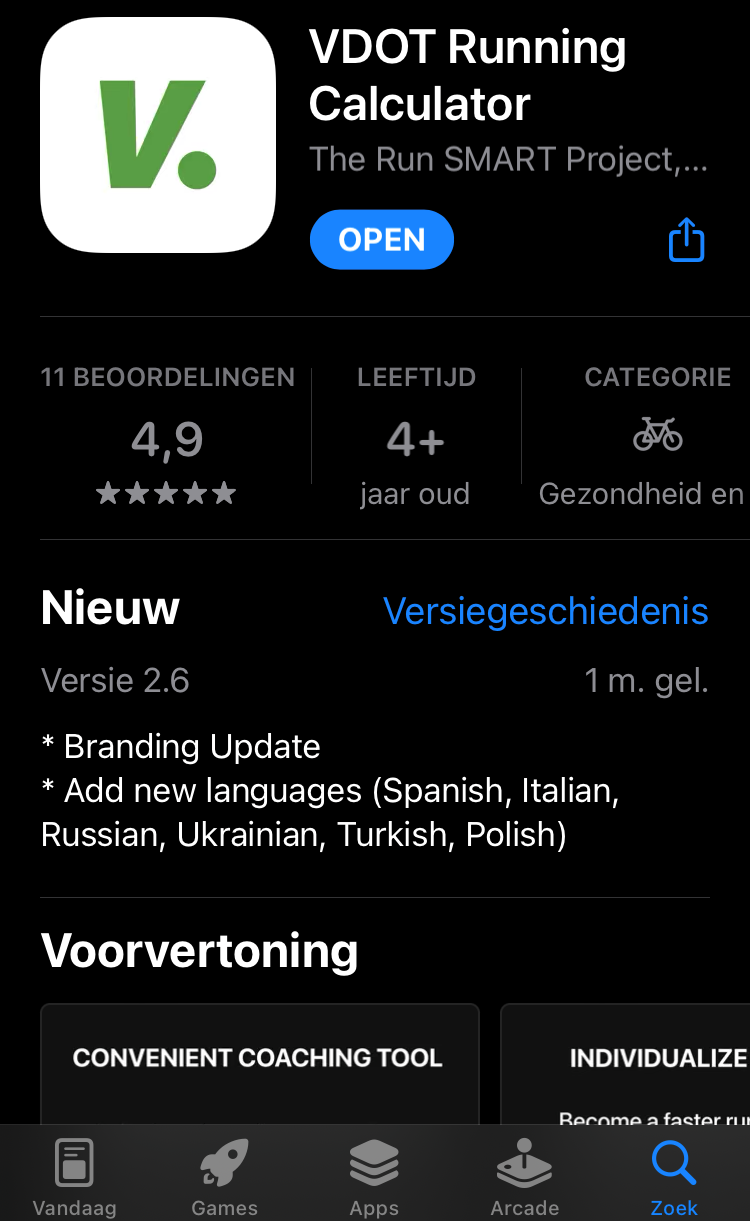The height and width of the screenshot is (1221, 750).
Task: Tap the Zoek search tab
Action: 674,1178
